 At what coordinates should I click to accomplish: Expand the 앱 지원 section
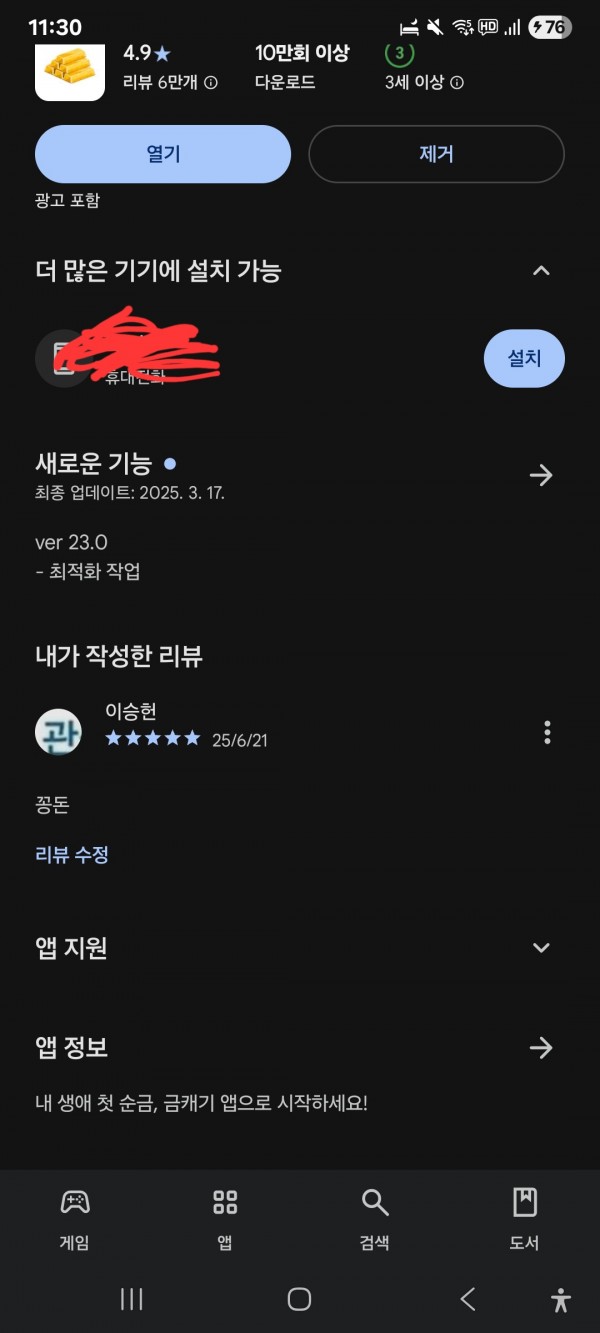coord(541,948)
